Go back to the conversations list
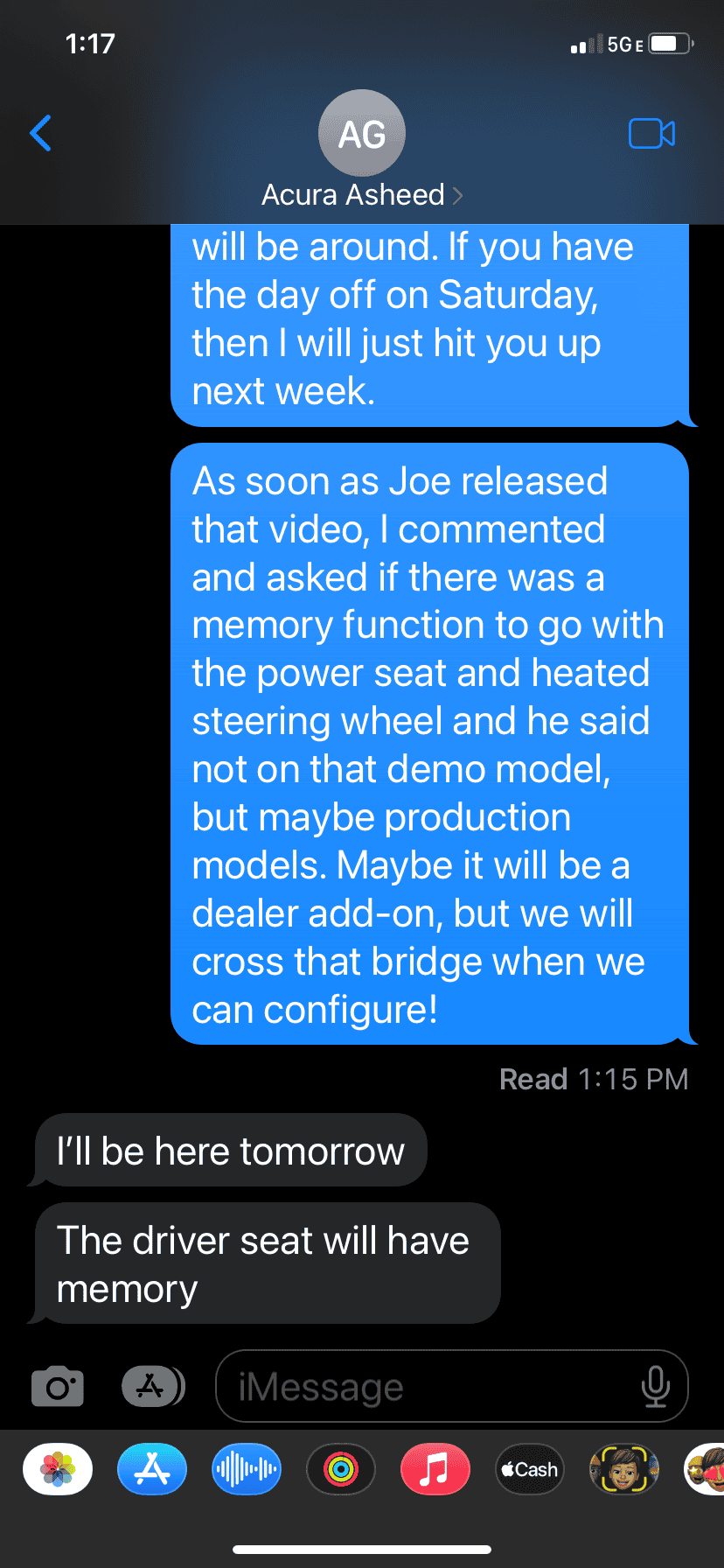 40,134
